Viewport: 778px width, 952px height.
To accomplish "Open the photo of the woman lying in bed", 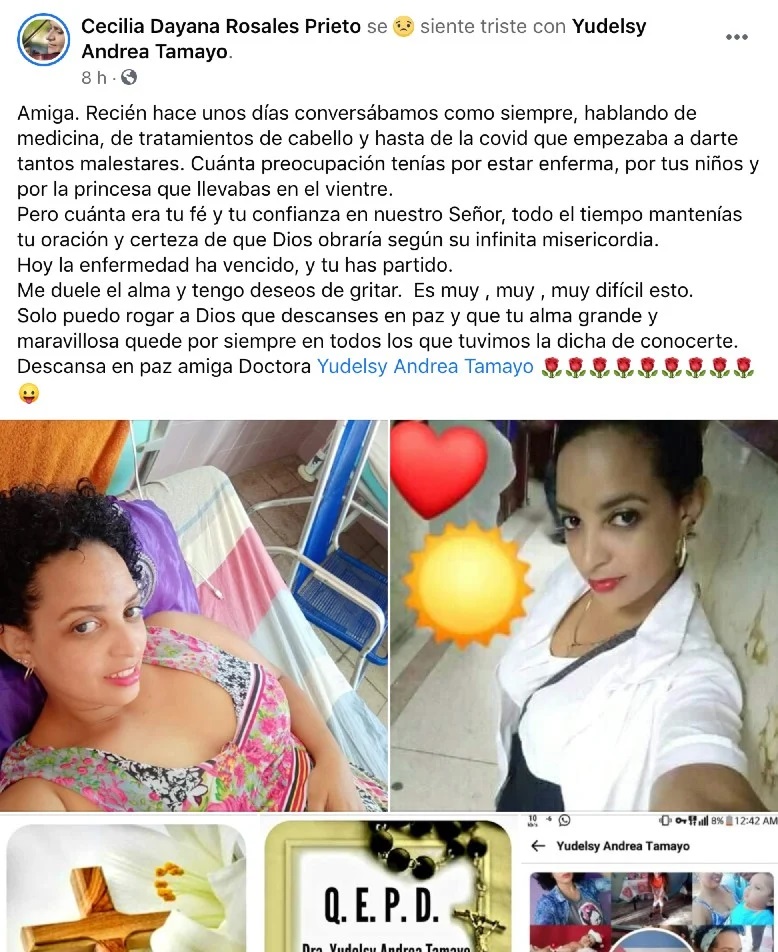I will pos(194,615).
